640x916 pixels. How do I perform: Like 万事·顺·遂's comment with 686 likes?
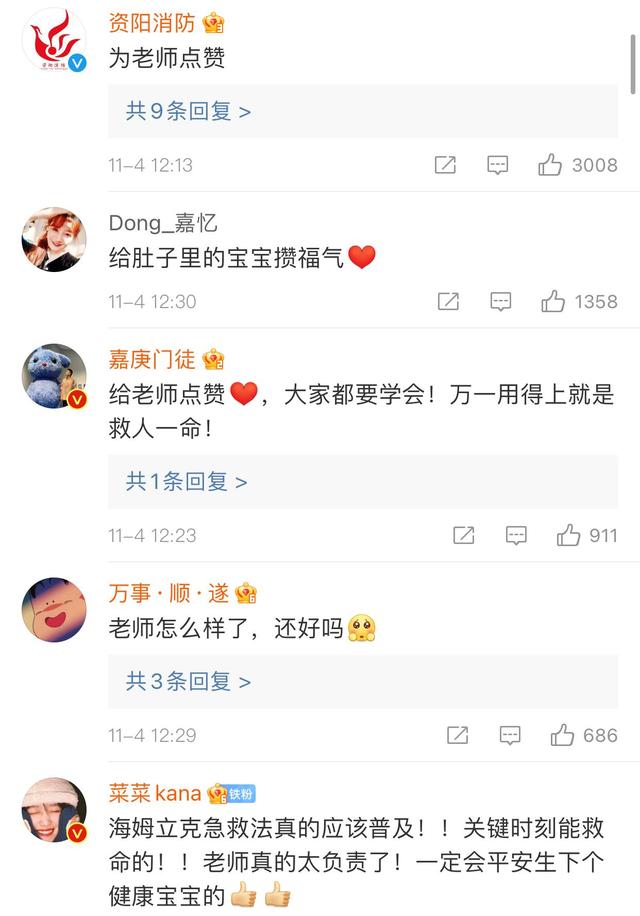562,736
